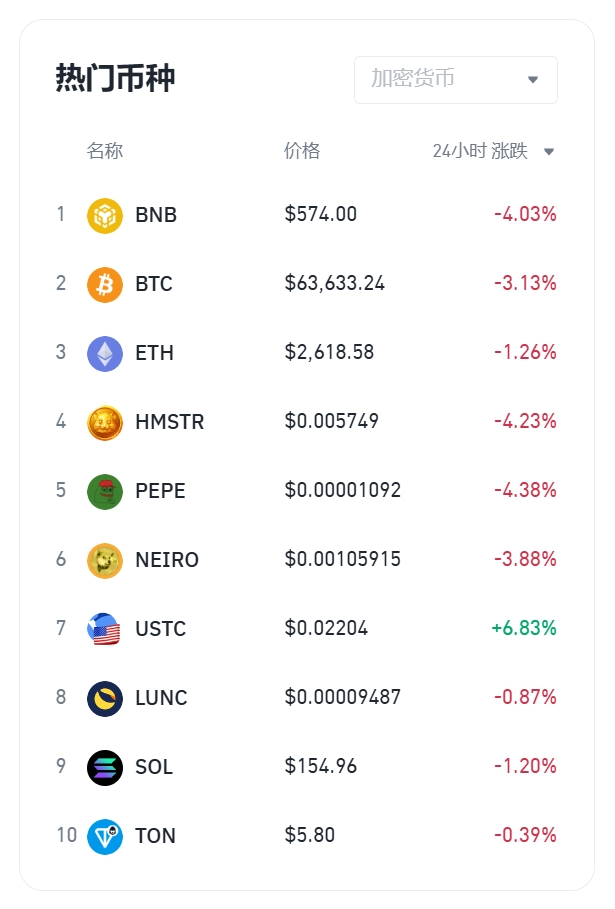615x909 pixels.
Task: Sort by 24小时 涨跌 column
Action: tap(493, 151)
